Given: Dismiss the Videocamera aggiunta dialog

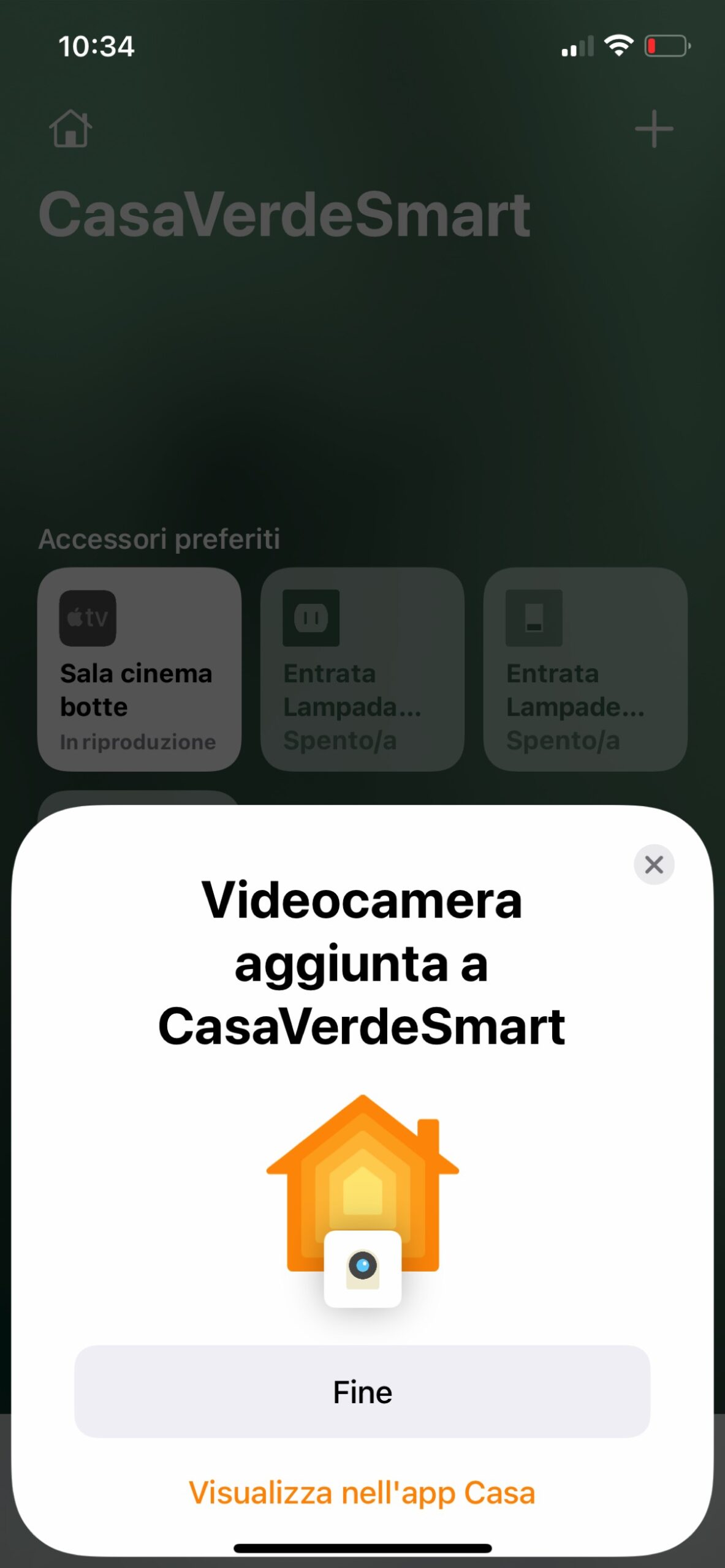Looking at the screenshot, I should 653,864.
